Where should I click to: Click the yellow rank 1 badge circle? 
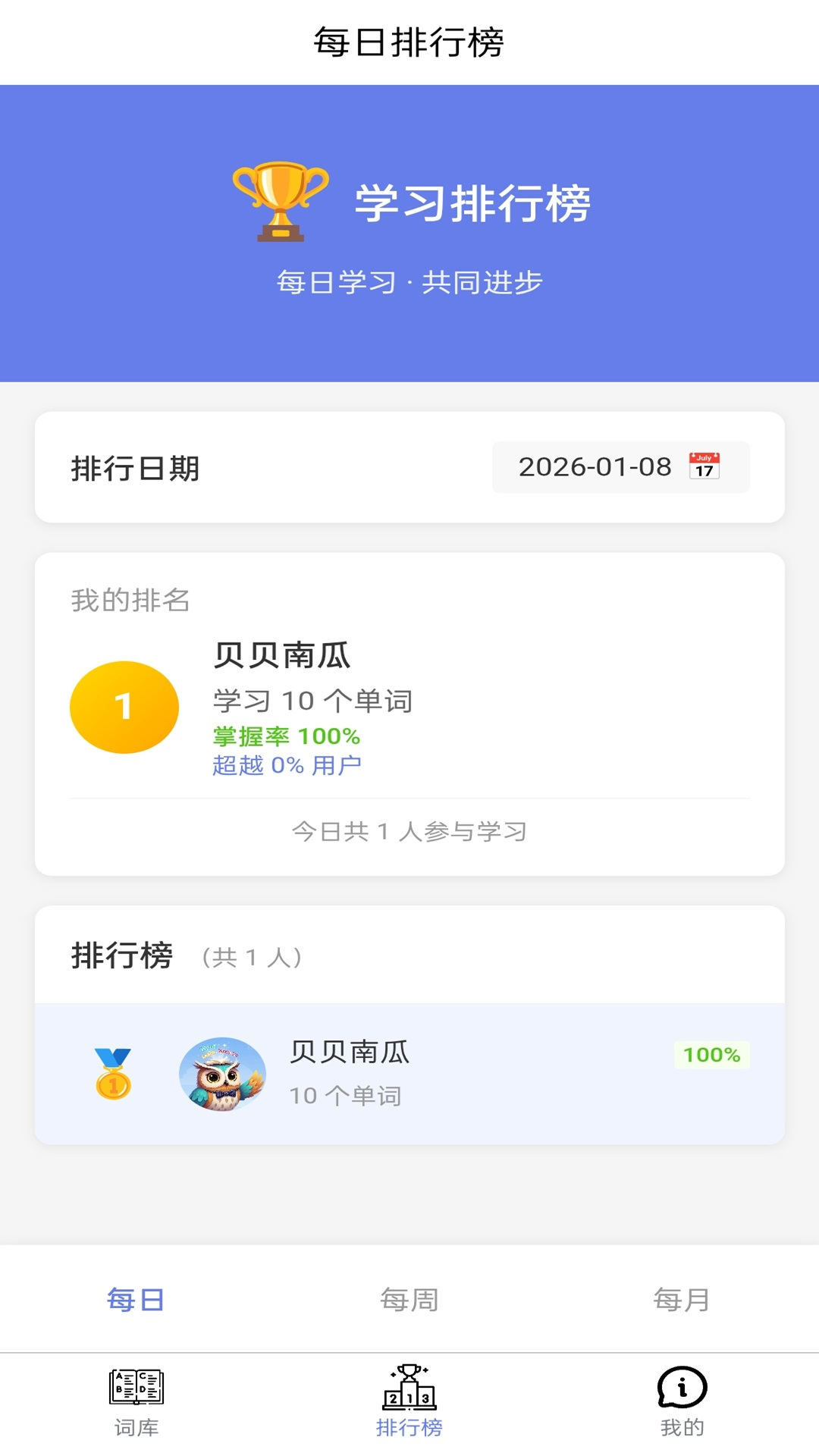coord(124,706)
